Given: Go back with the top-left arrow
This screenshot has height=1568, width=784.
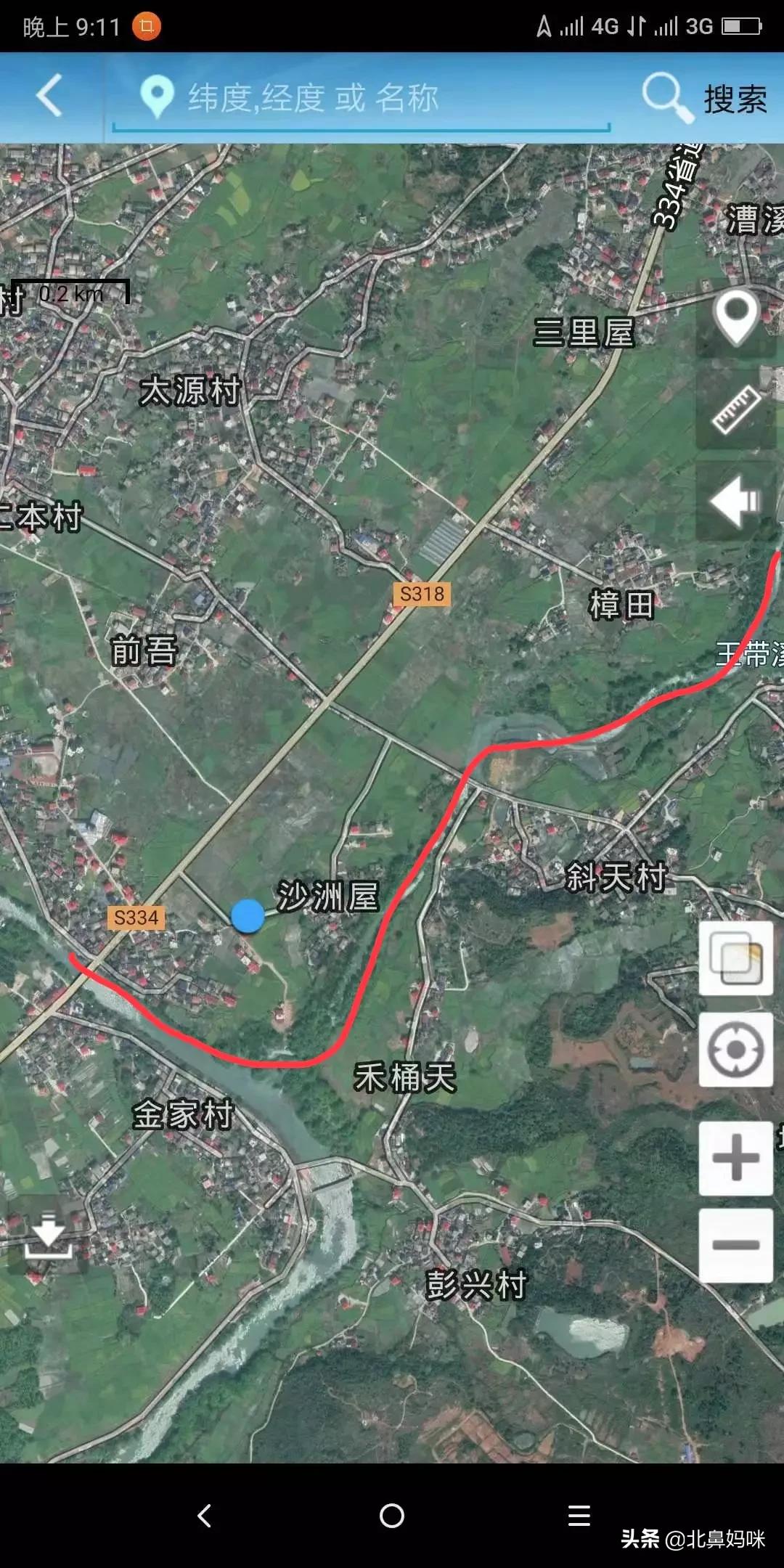Looking at the screenshot, I should [x=49, y=96].
